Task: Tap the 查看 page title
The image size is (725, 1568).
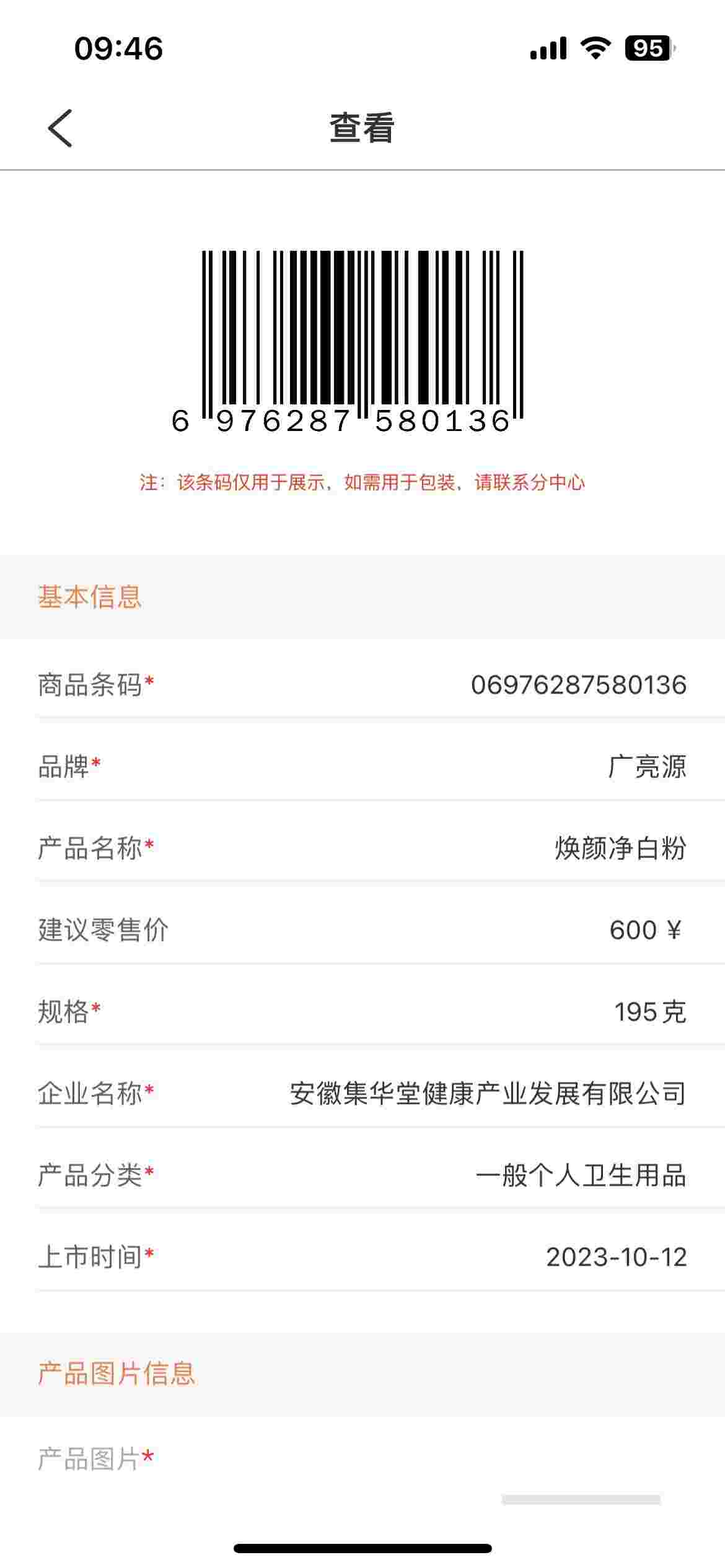Action: coord(362,127)
